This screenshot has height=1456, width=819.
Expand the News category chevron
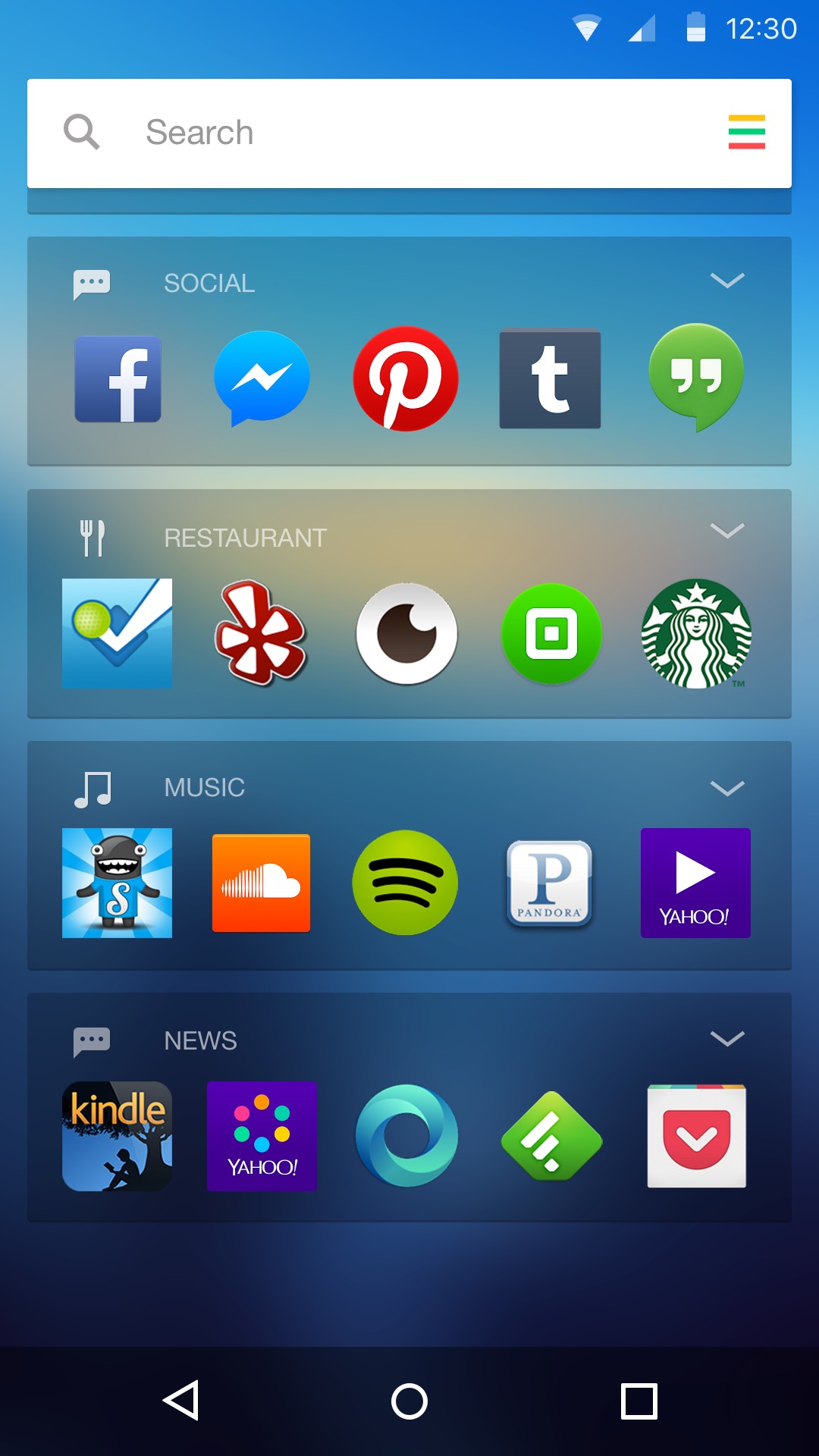click(x=726, y=1039)
